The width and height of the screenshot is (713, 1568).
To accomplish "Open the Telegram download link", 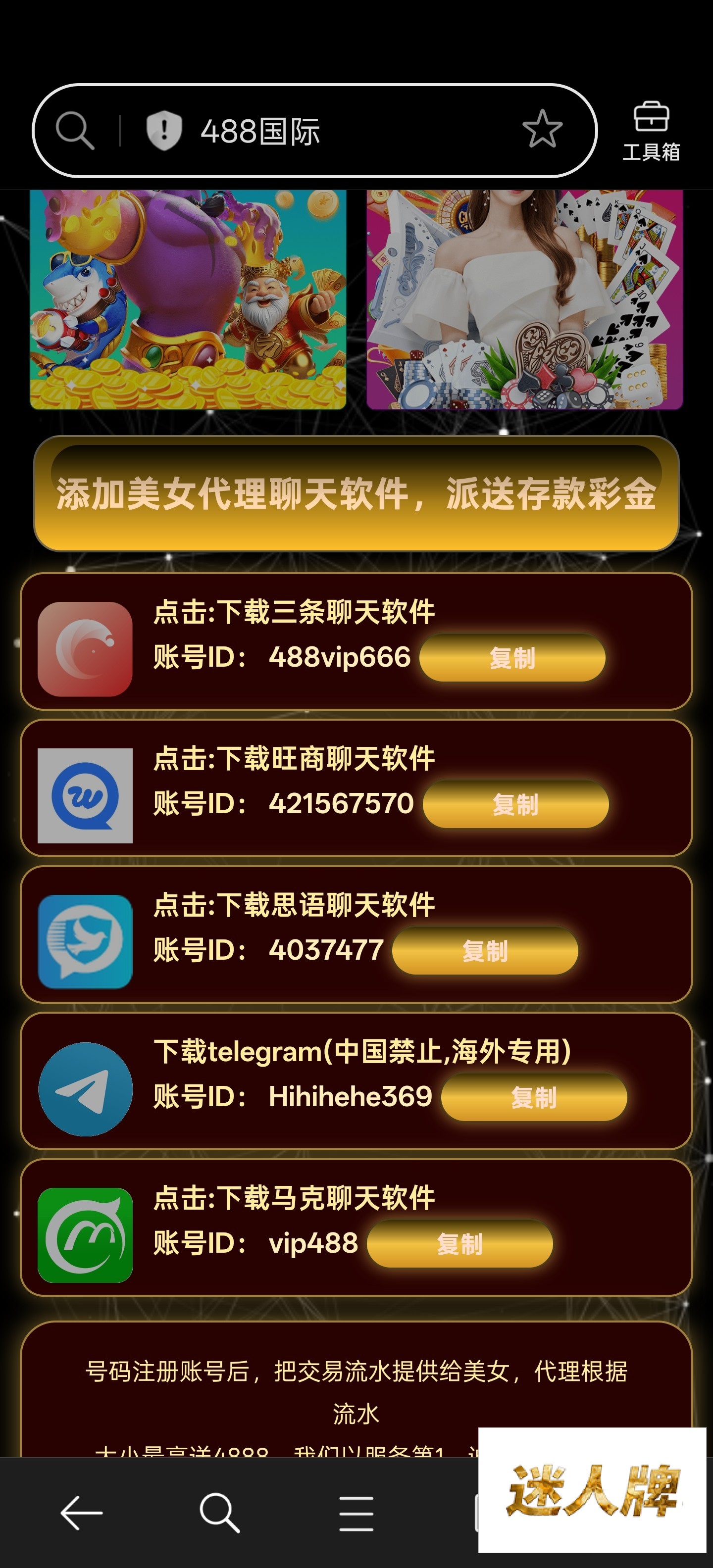I will pos(362,1051).
